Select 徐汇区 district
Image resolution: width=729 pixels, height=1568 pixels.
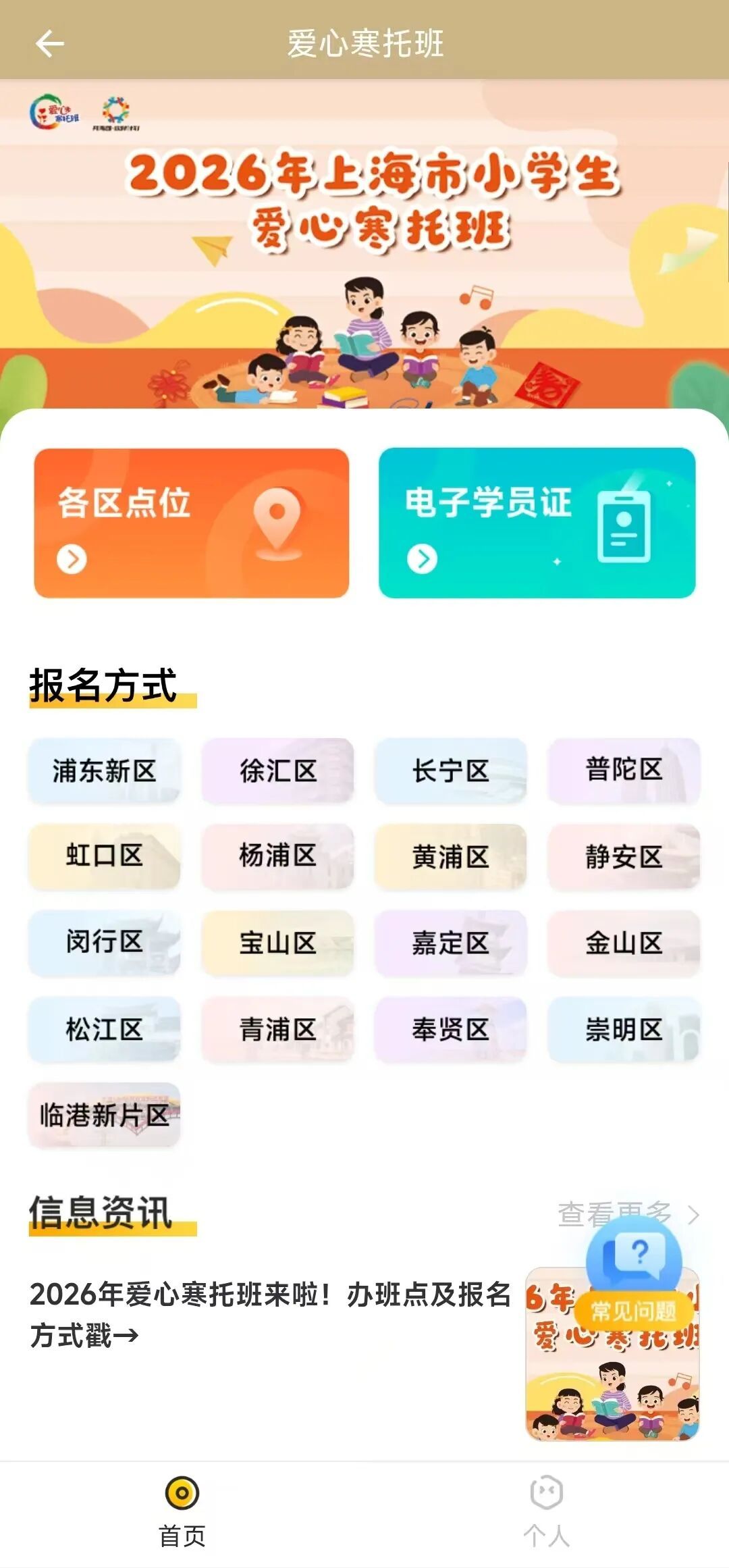pyautogui.click(x=277, y=770)
